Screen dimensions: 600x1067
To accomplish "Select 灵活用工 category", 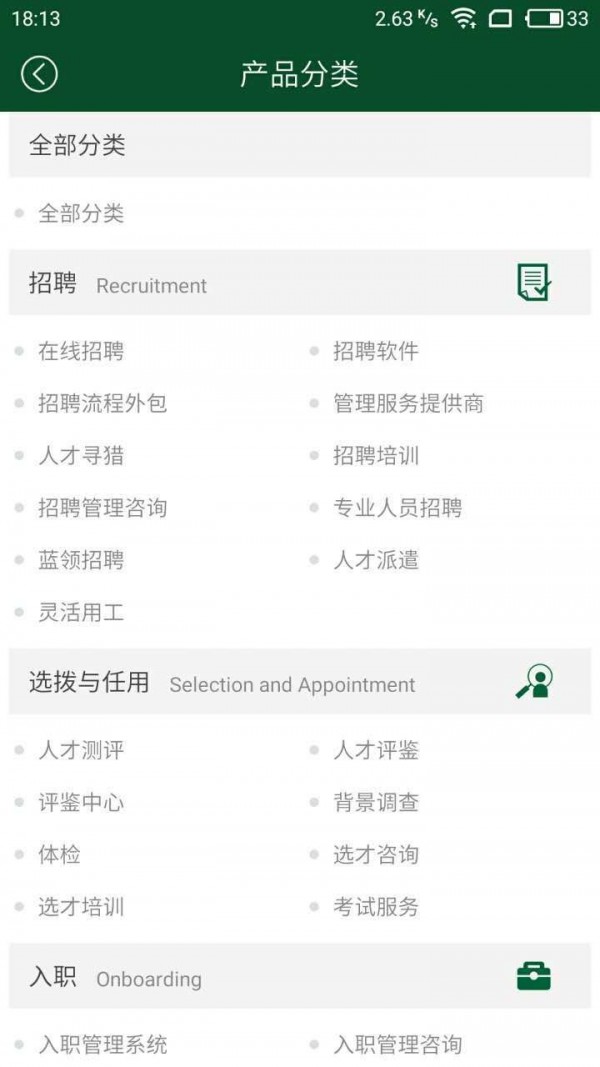I will [x=81, y=612].
